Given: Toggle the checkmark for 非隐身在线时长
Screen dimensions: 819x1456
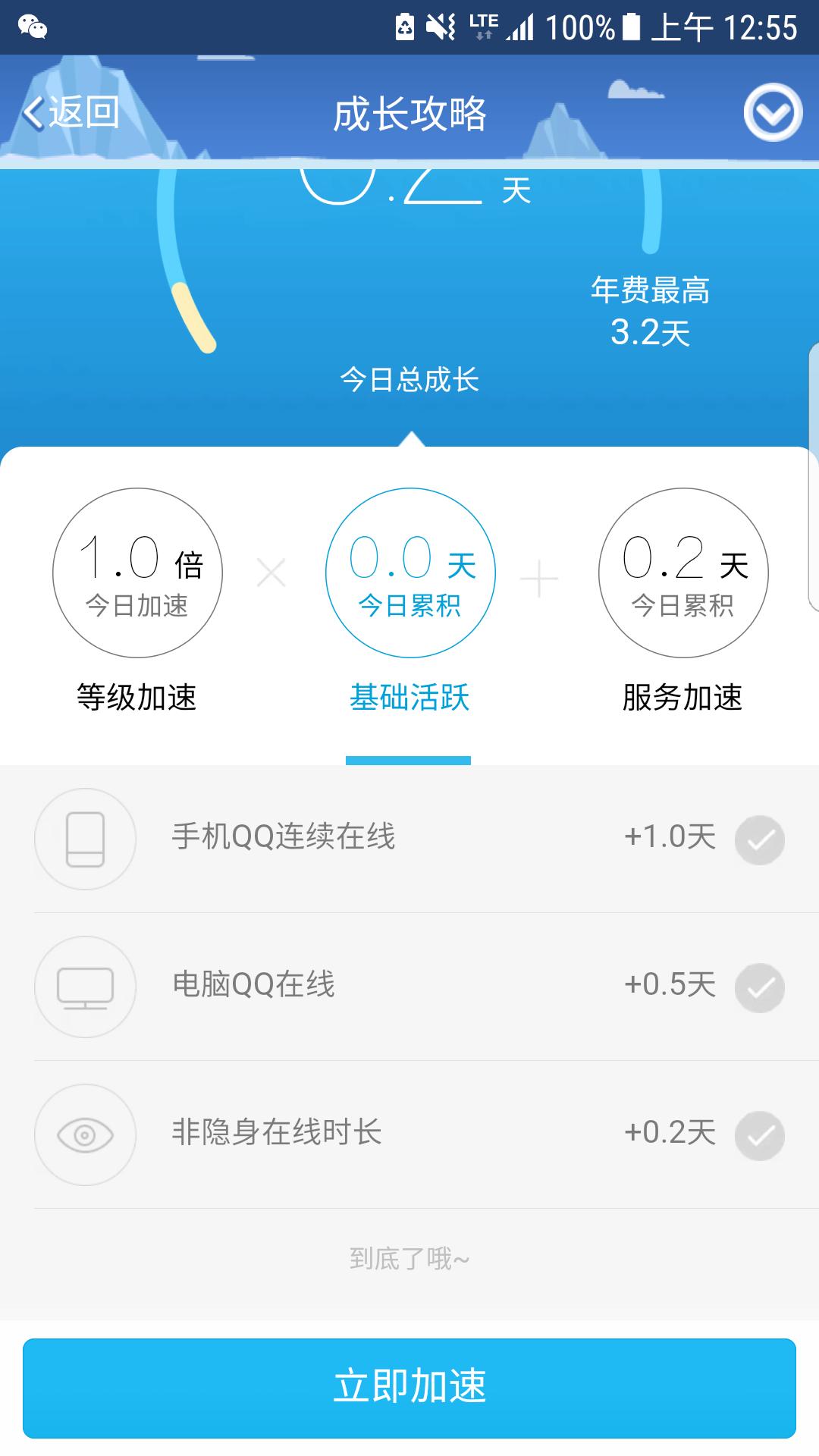Looking at the screenshot, I should 758,1136.
